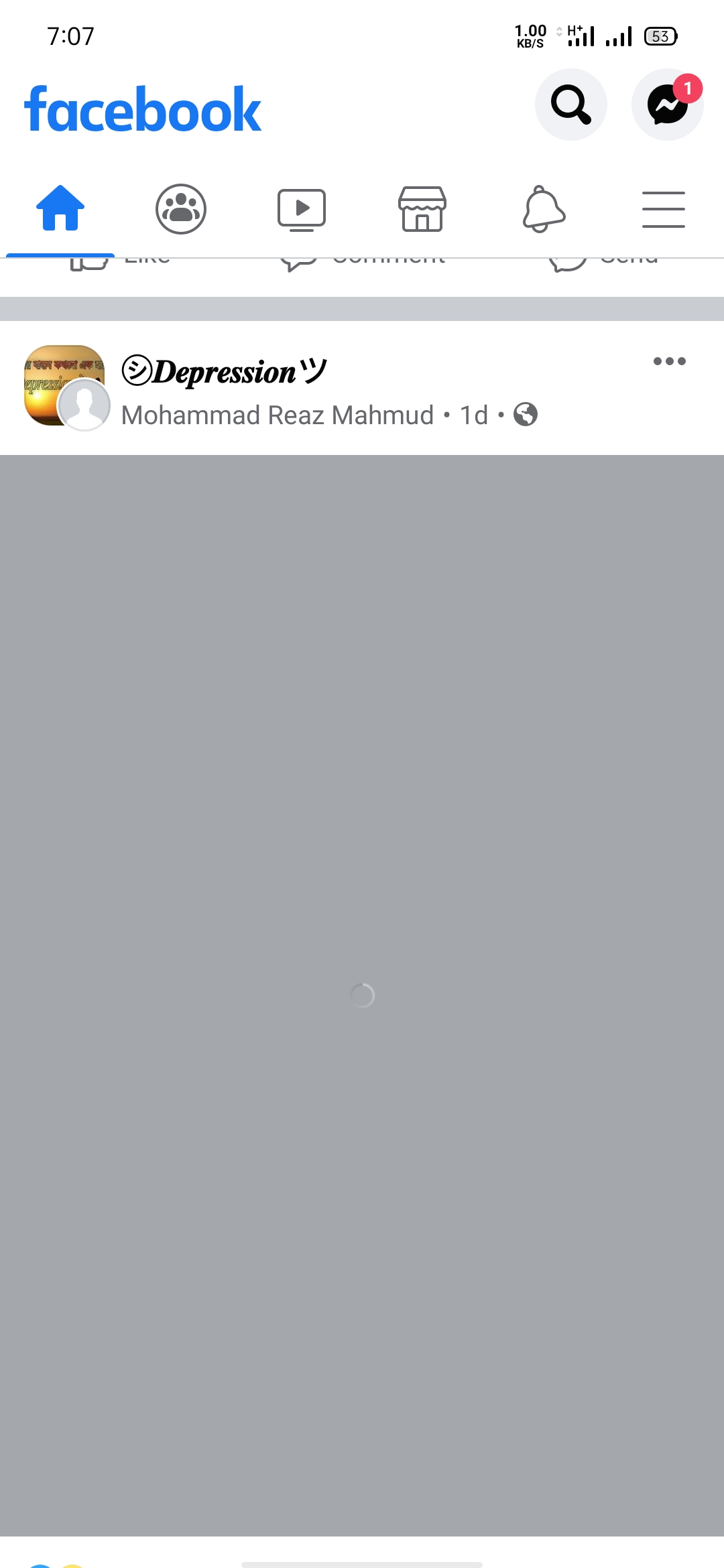
Task: Switch to the Groups tab
Action: (x=181, y=208)
